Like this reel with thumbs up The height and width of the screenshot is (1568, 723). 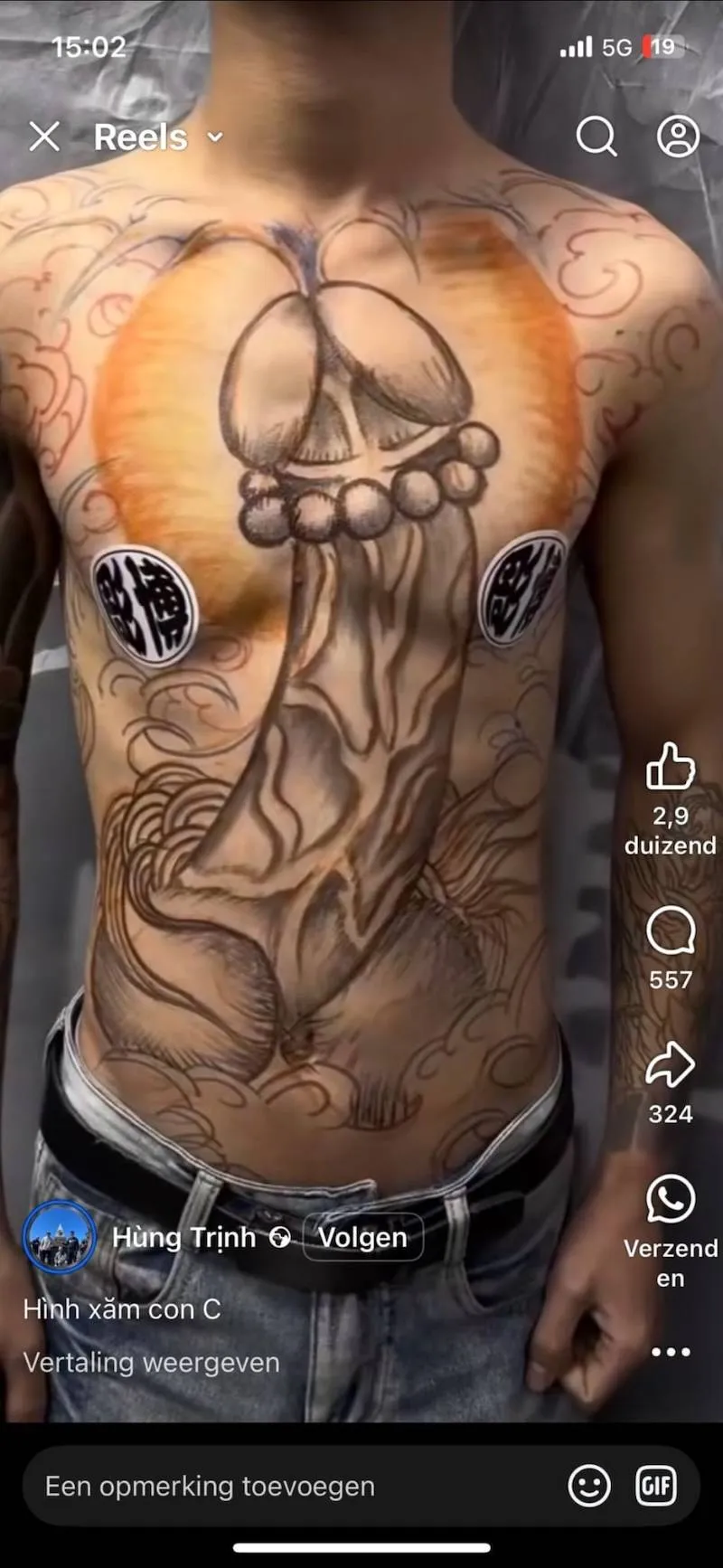click(x=671, y=768)
